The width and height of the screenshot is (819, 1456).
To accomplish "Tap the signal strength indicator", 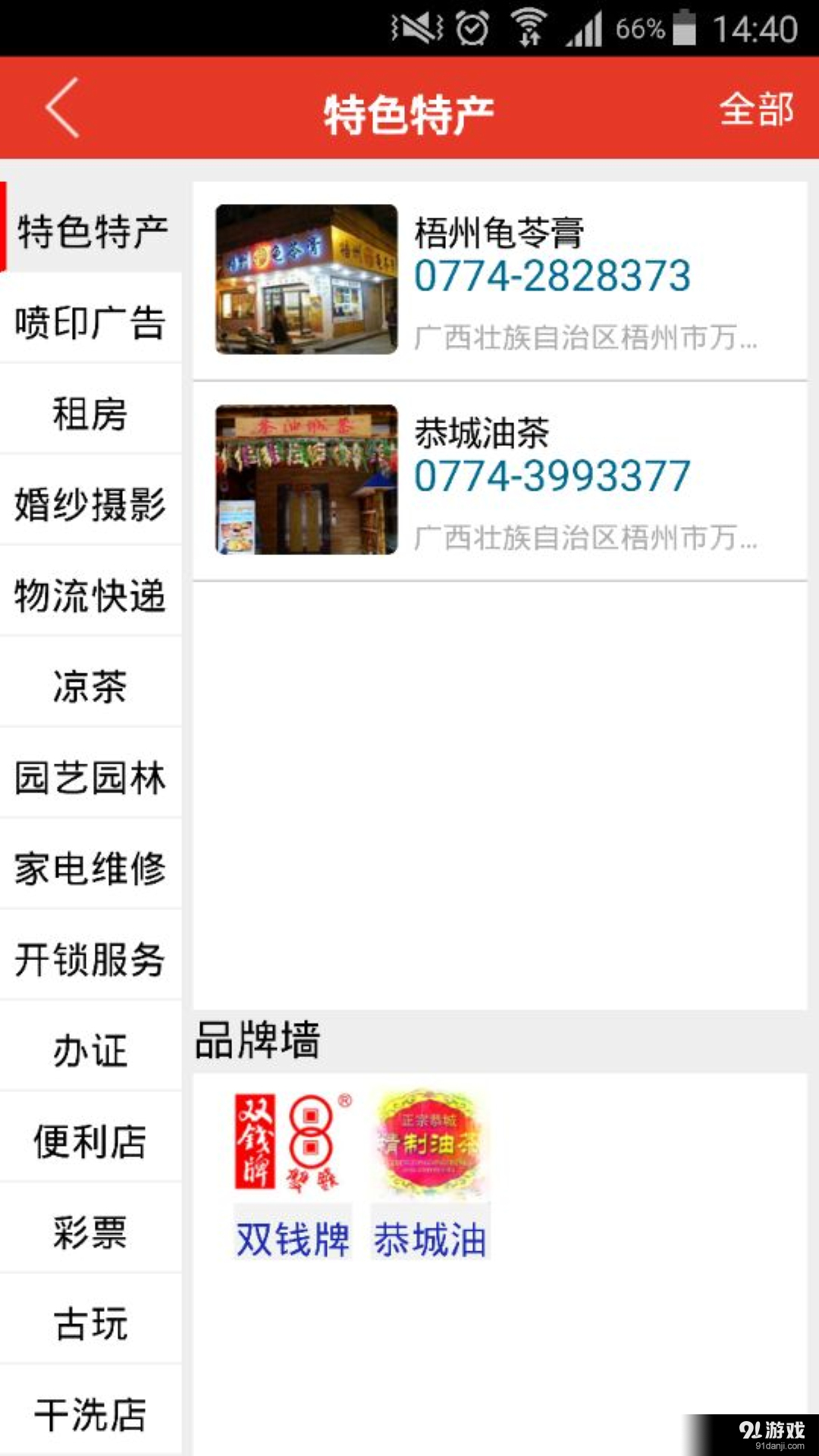I will (582, 27).
